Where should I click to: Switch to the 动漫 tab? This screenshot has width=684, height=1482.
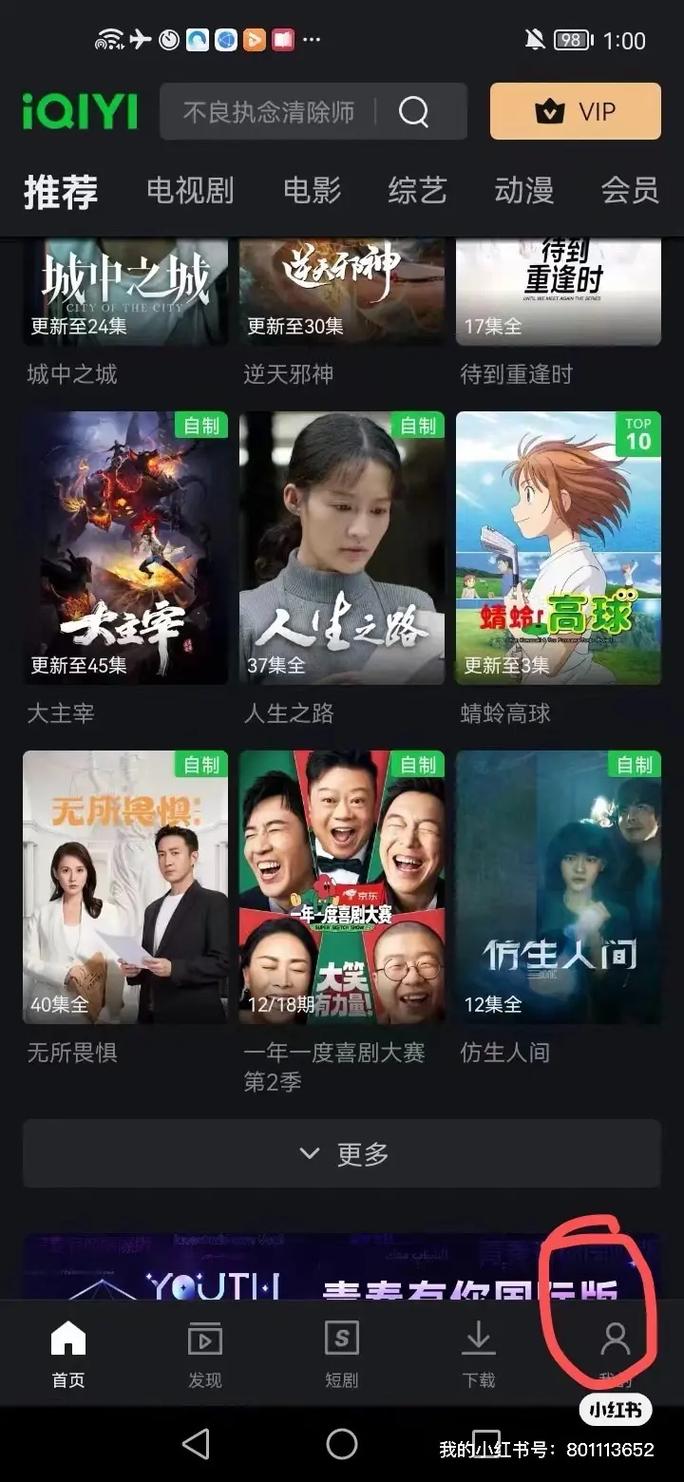(524, 190)
